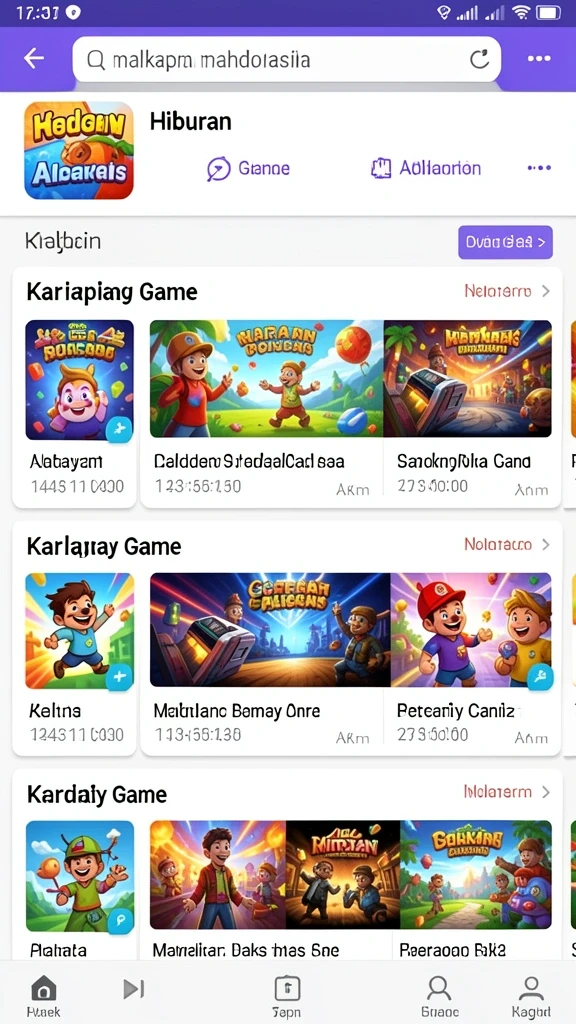Open the Plahata game card
The width and height of the screenshot is (576, 1024).
click(74, 888)
